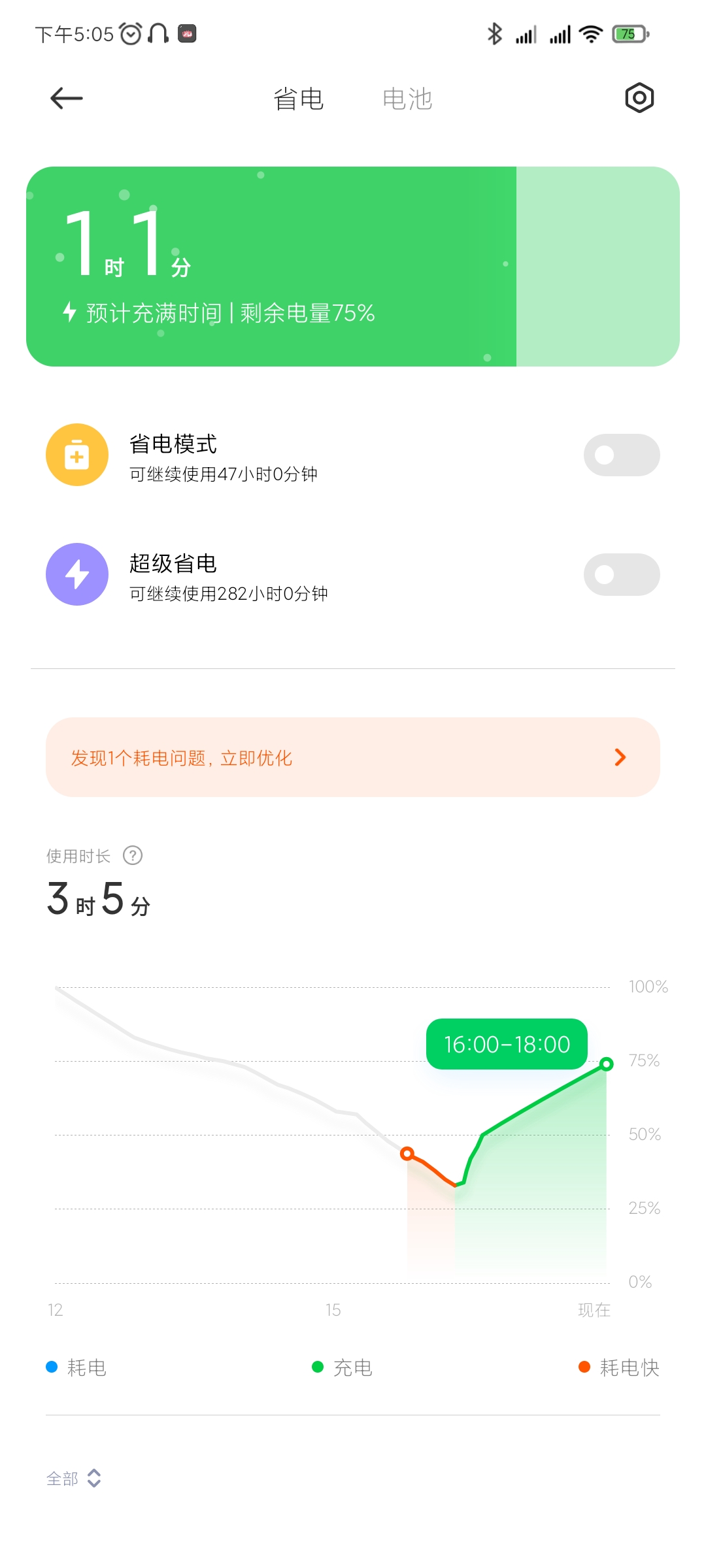Turn on 超级省电 switch
Screen dimensions: 706x1568
[x=621, y=575]
